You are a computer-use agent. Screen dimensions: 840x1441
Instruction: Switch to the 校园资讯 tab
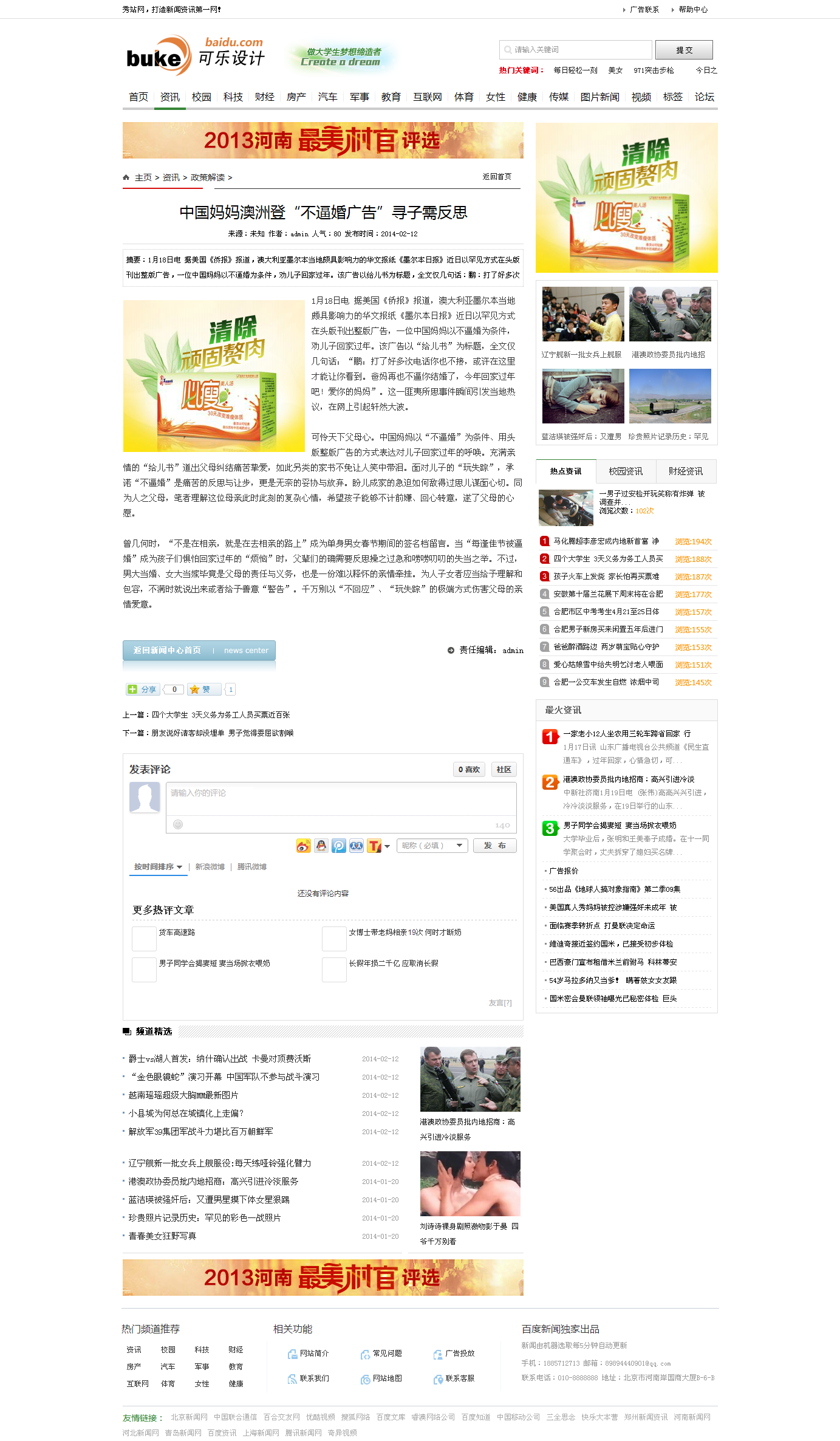pos(626,471)
